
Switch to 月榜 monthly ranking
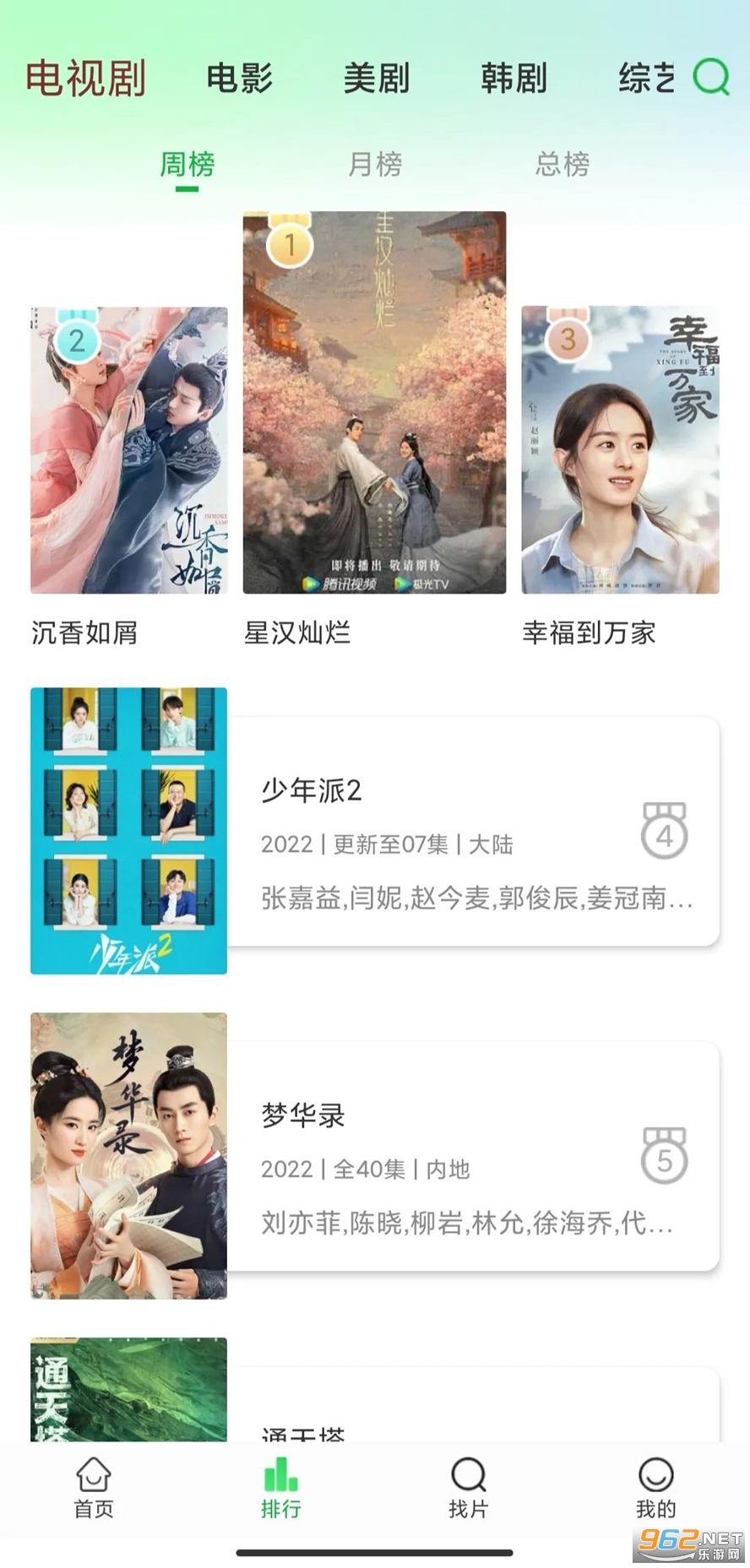[375, 164]
